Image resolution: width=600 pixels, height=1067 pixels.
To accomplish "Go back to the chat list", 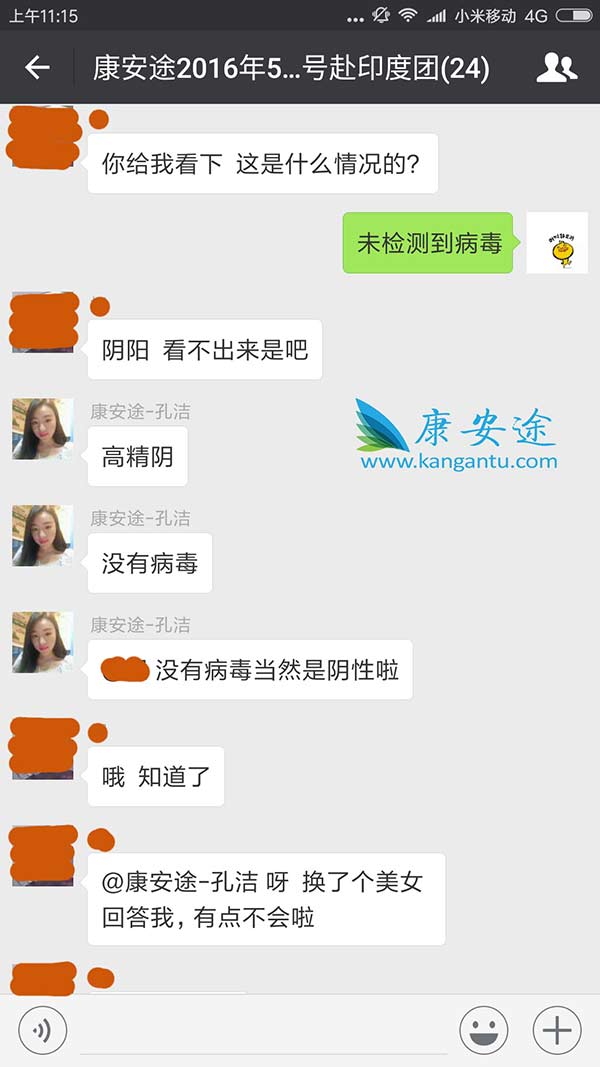I will click(37, 68).
